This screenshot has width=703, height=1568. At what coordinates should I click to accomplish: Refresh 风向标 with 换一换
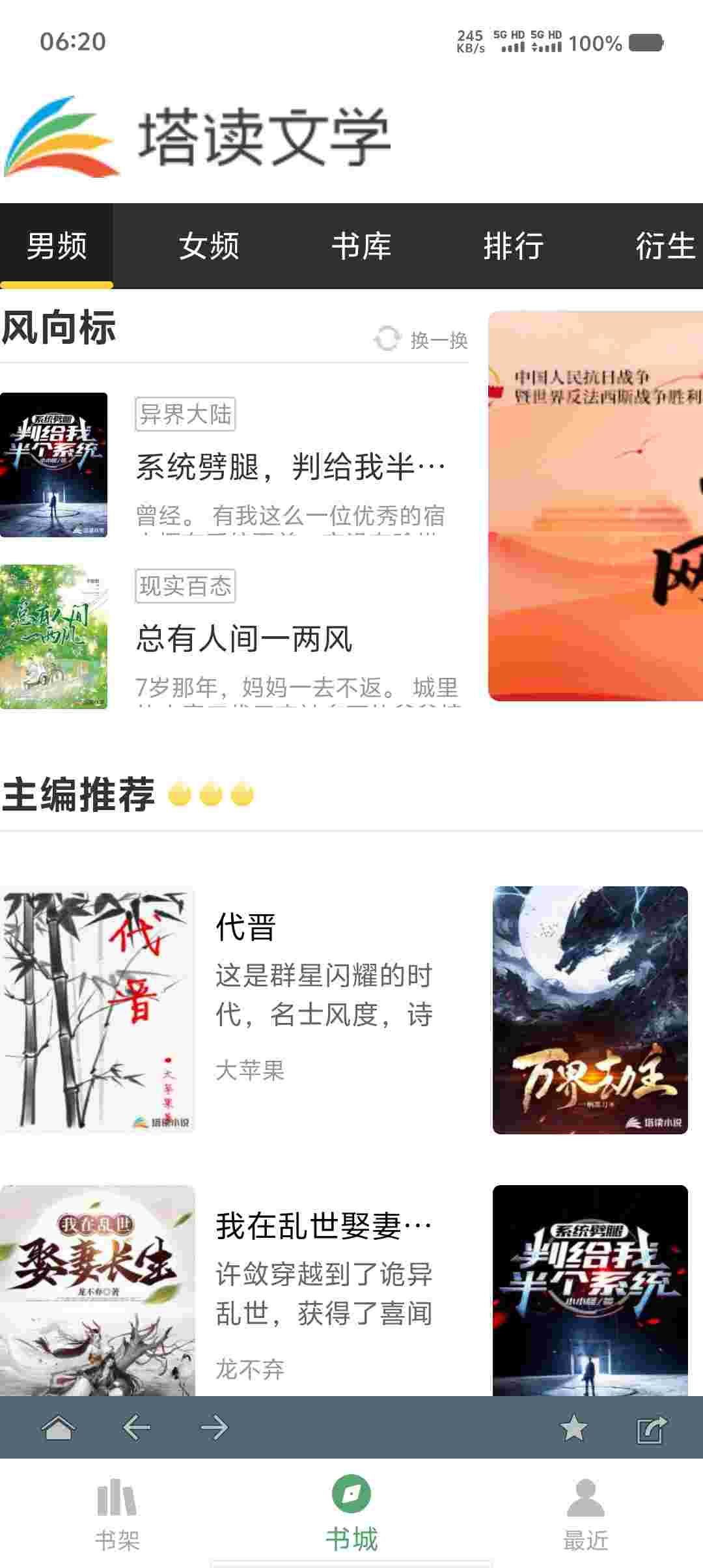click(x=422, y=339)
